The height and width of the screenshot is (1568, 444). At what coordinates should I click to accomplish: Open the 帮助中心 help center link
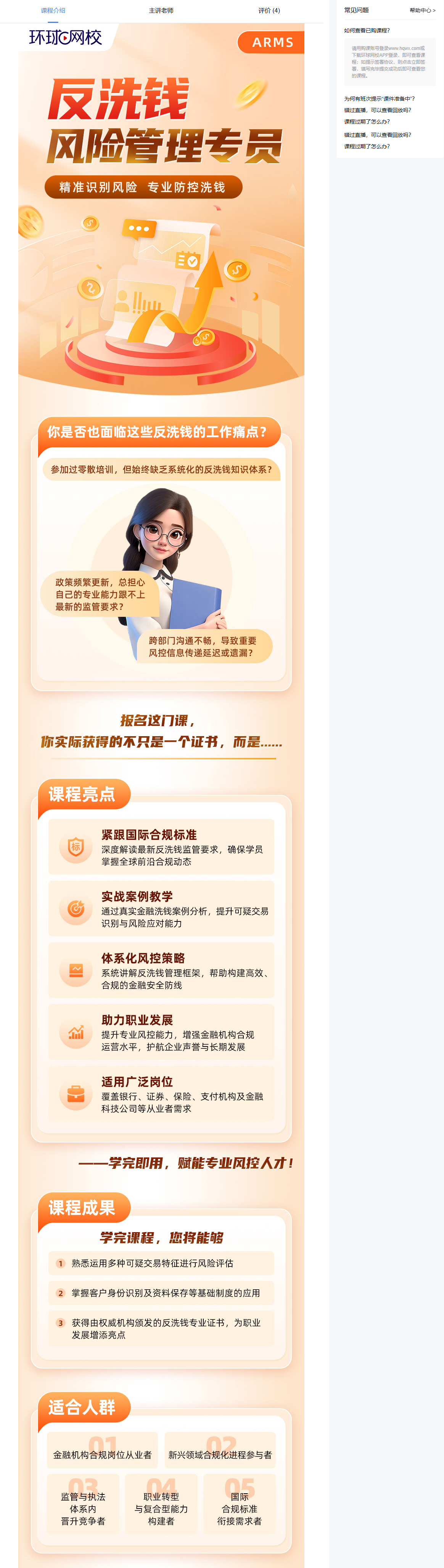pos(422,10)
